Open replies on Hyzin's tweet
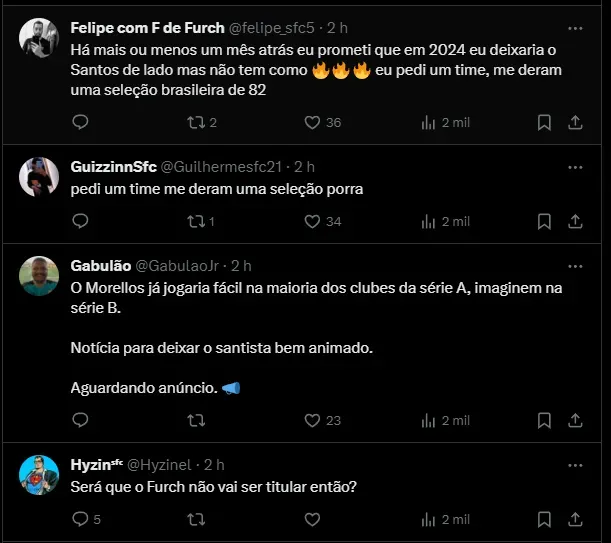Screen dimensions: 611x543 coord(81,519)
